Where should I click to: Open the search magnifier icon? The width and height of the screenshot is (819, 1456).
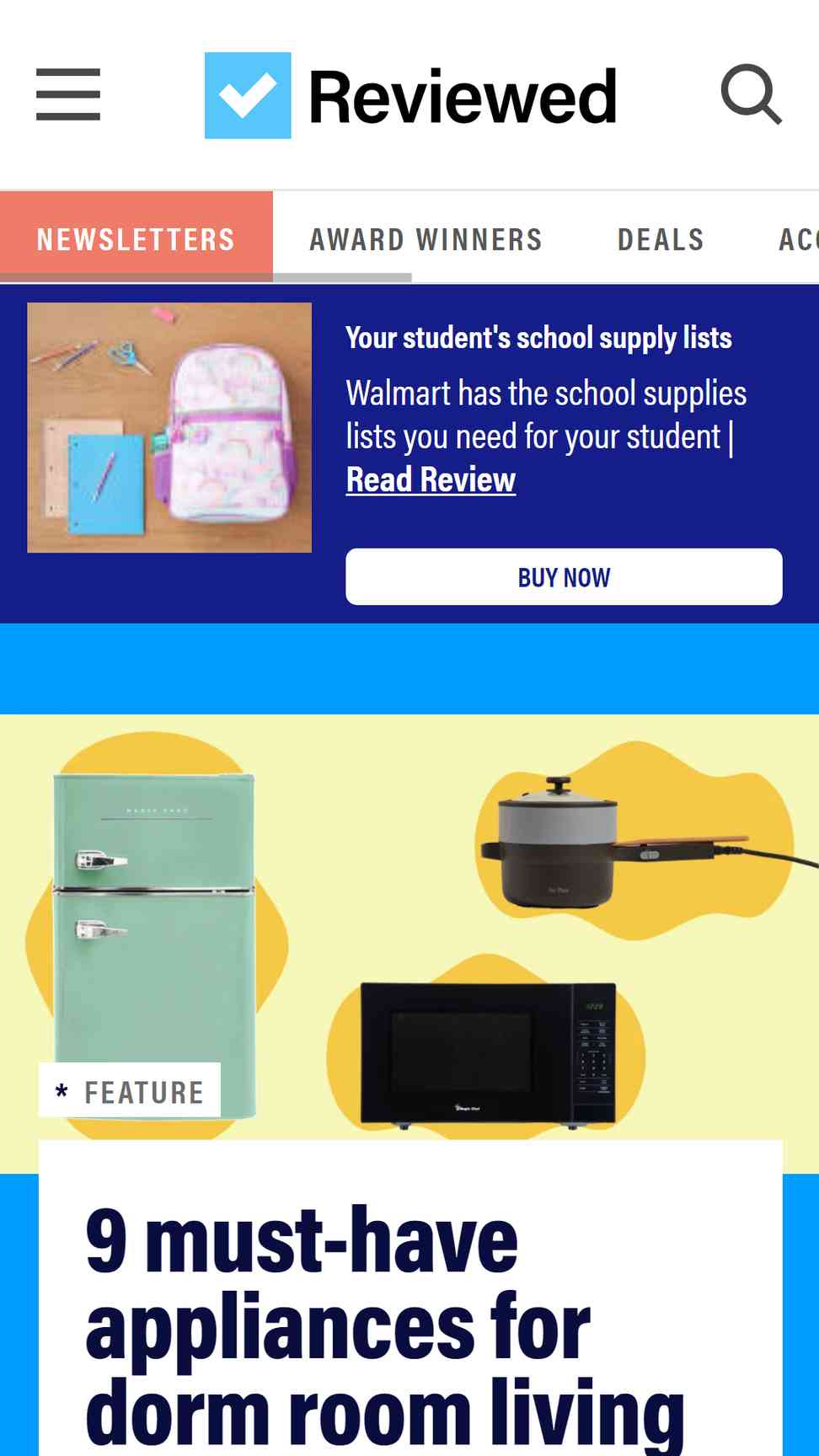pos(752,94)
